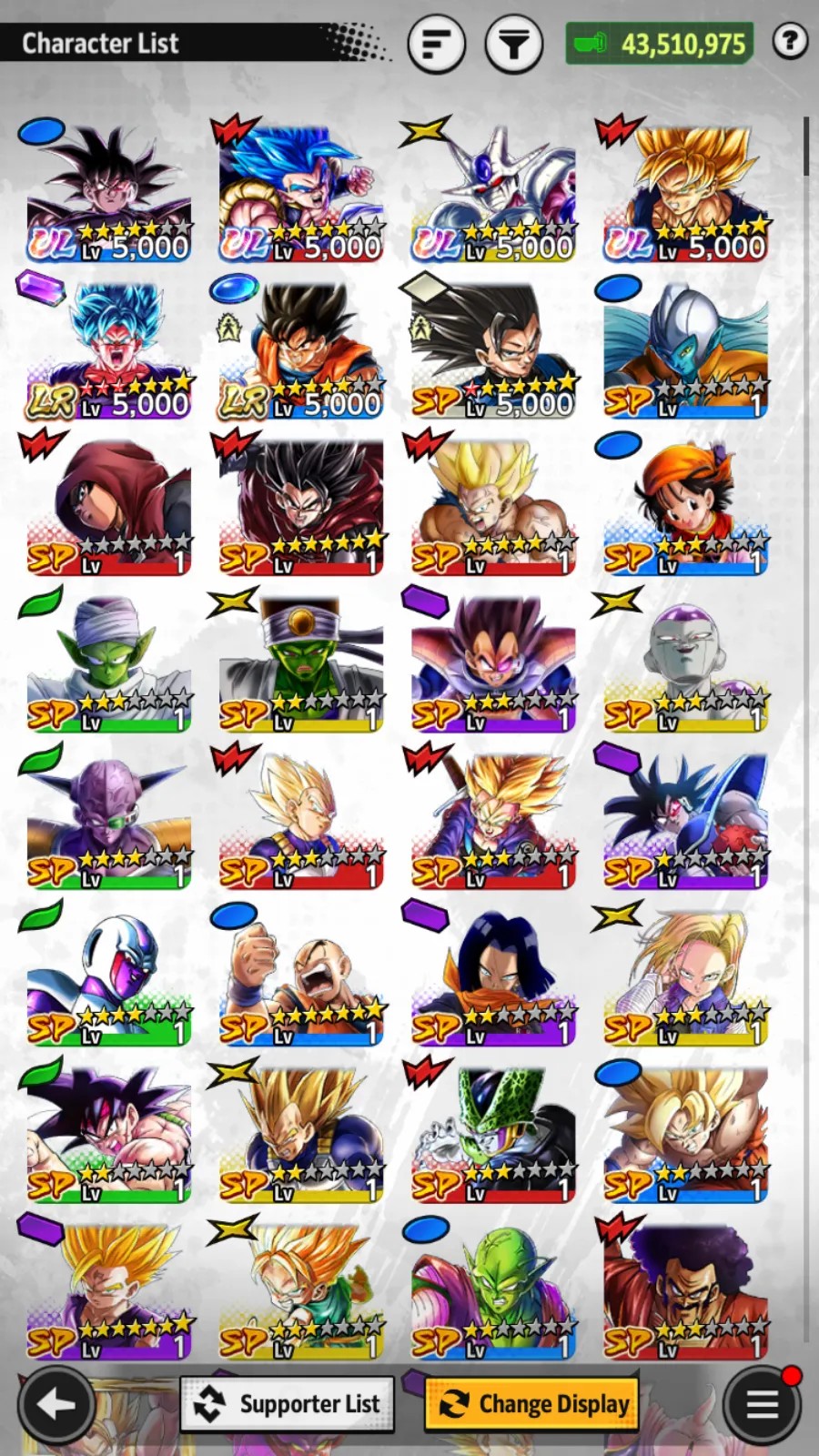Image resolution: width=819 pixels, height=1456 pixels.
Task: Select the blue-haired Gogeta UL character card
Action: click(300, 193)
